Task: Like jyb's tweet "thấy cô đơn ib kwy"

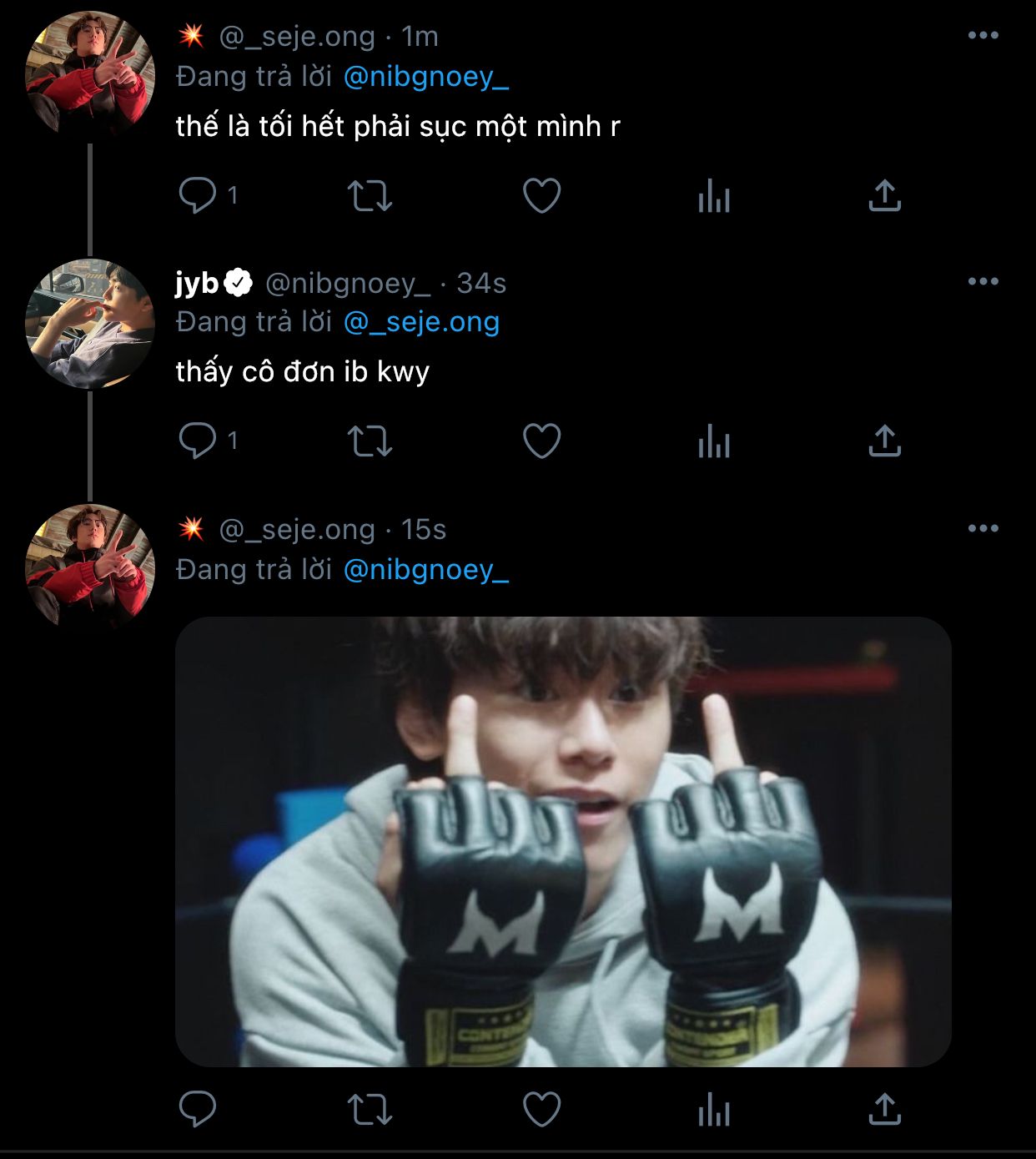Action: pos(541,441)
